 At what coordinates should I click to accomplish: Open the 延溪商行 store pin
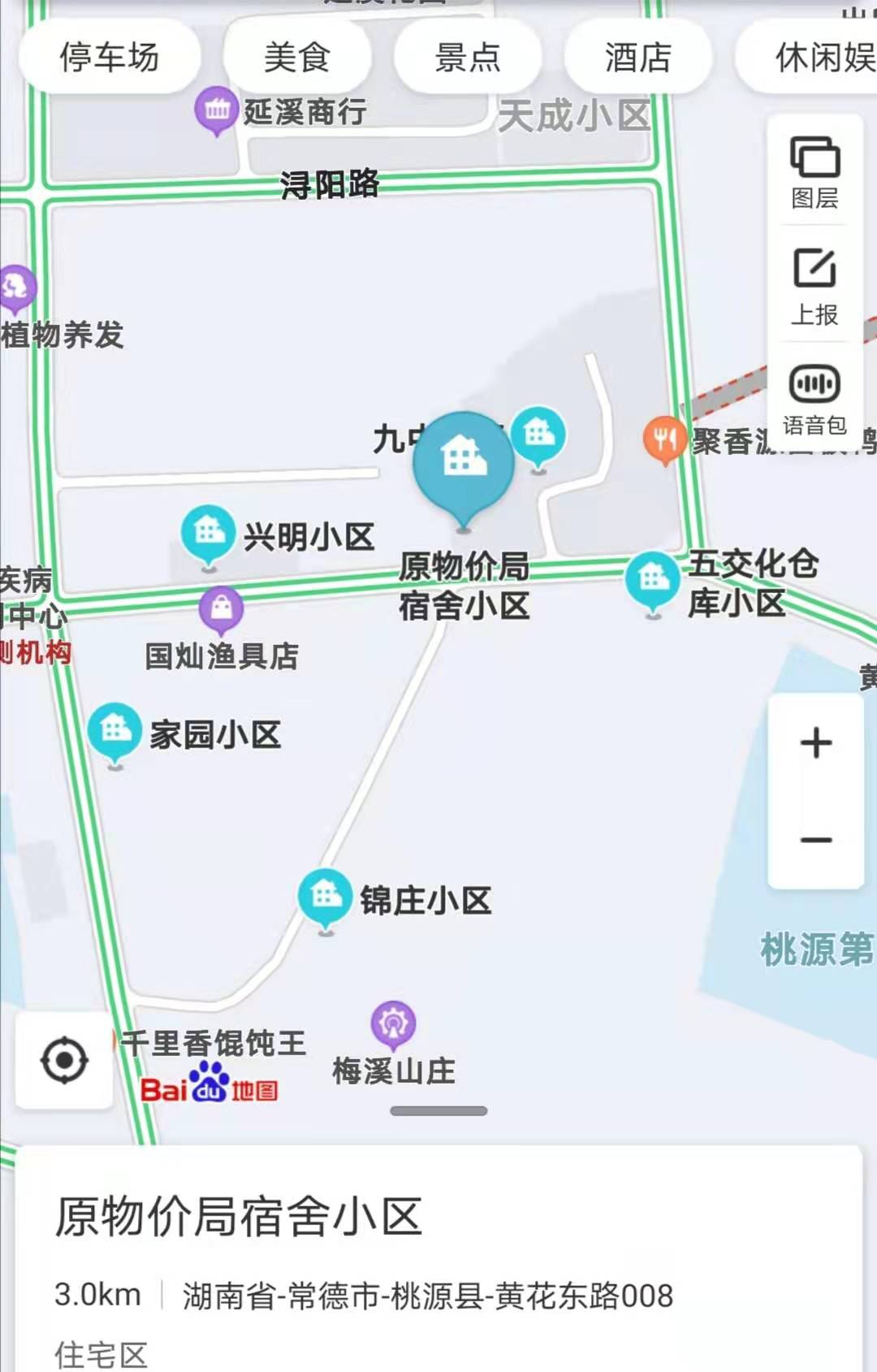tap(216, 109)
